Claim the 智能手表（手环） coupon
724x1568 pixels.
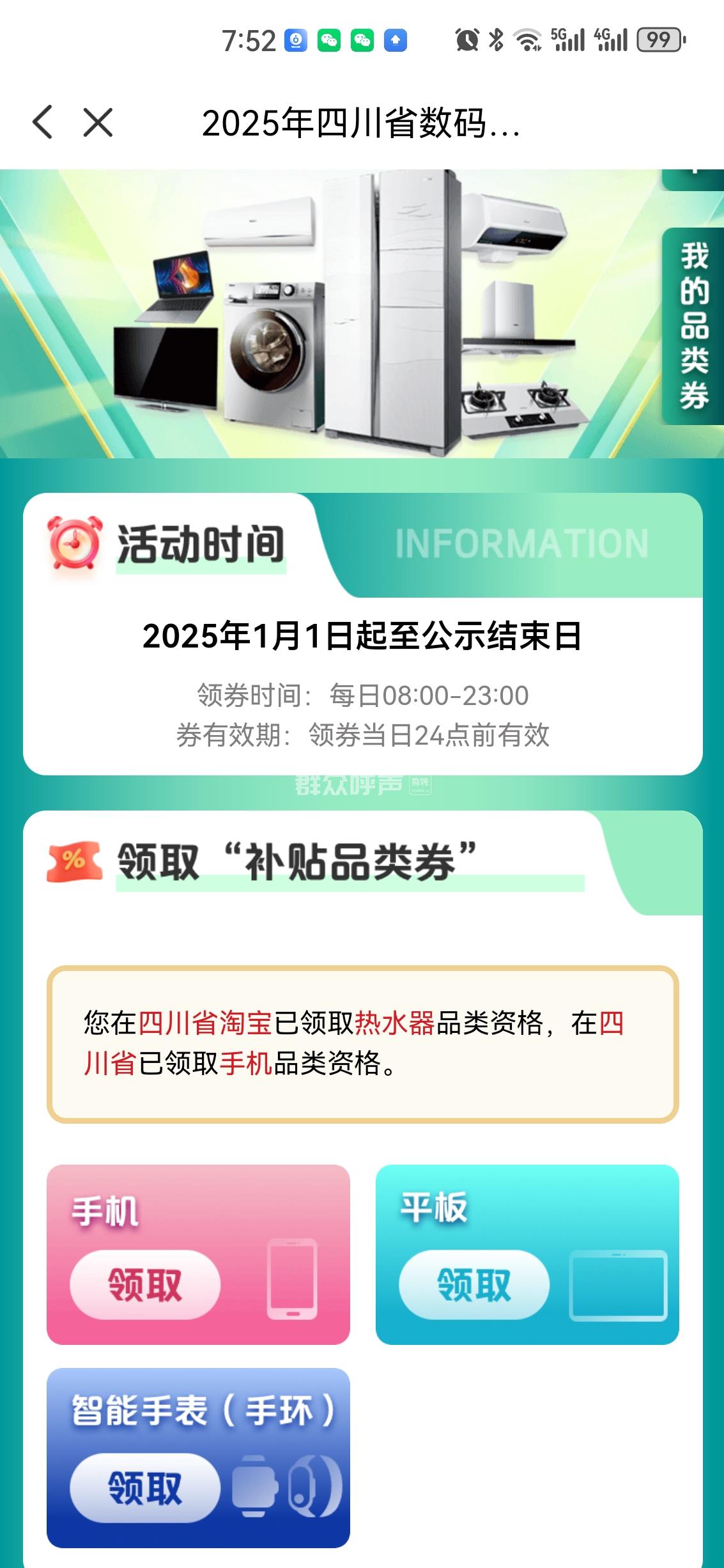(145, 1487)
